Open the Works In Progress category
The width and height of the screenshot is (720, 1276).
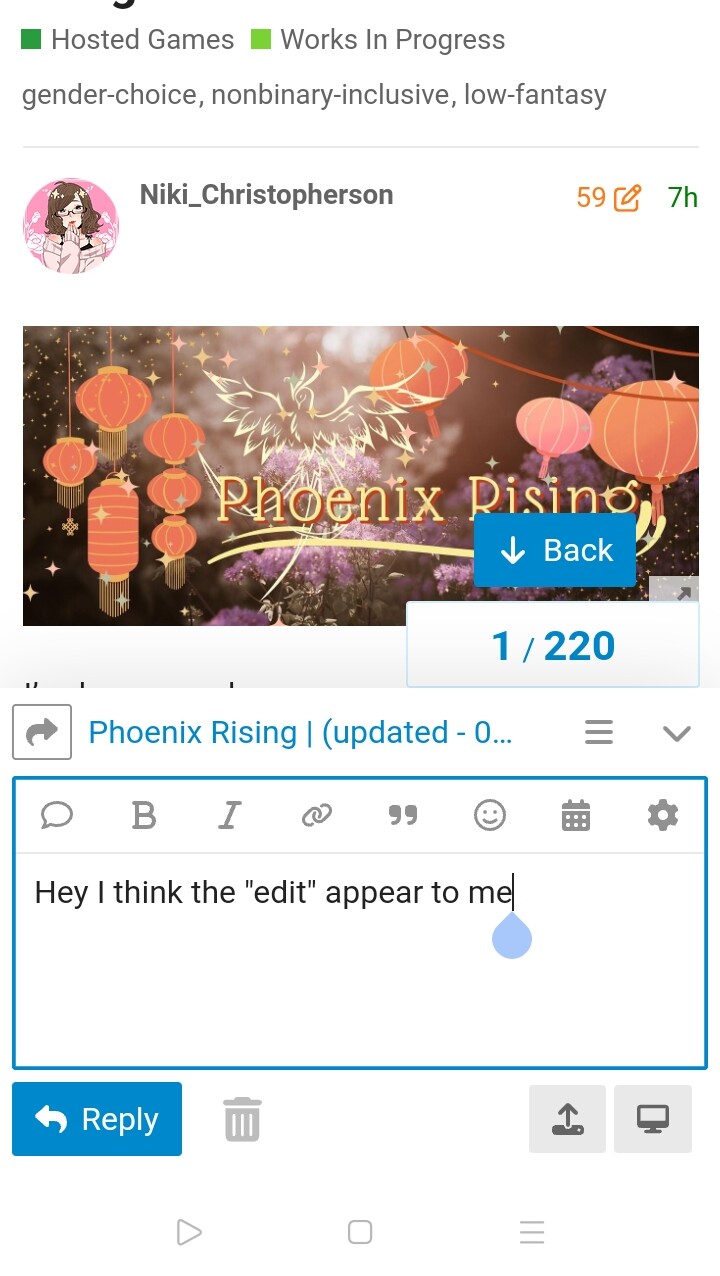378,40
